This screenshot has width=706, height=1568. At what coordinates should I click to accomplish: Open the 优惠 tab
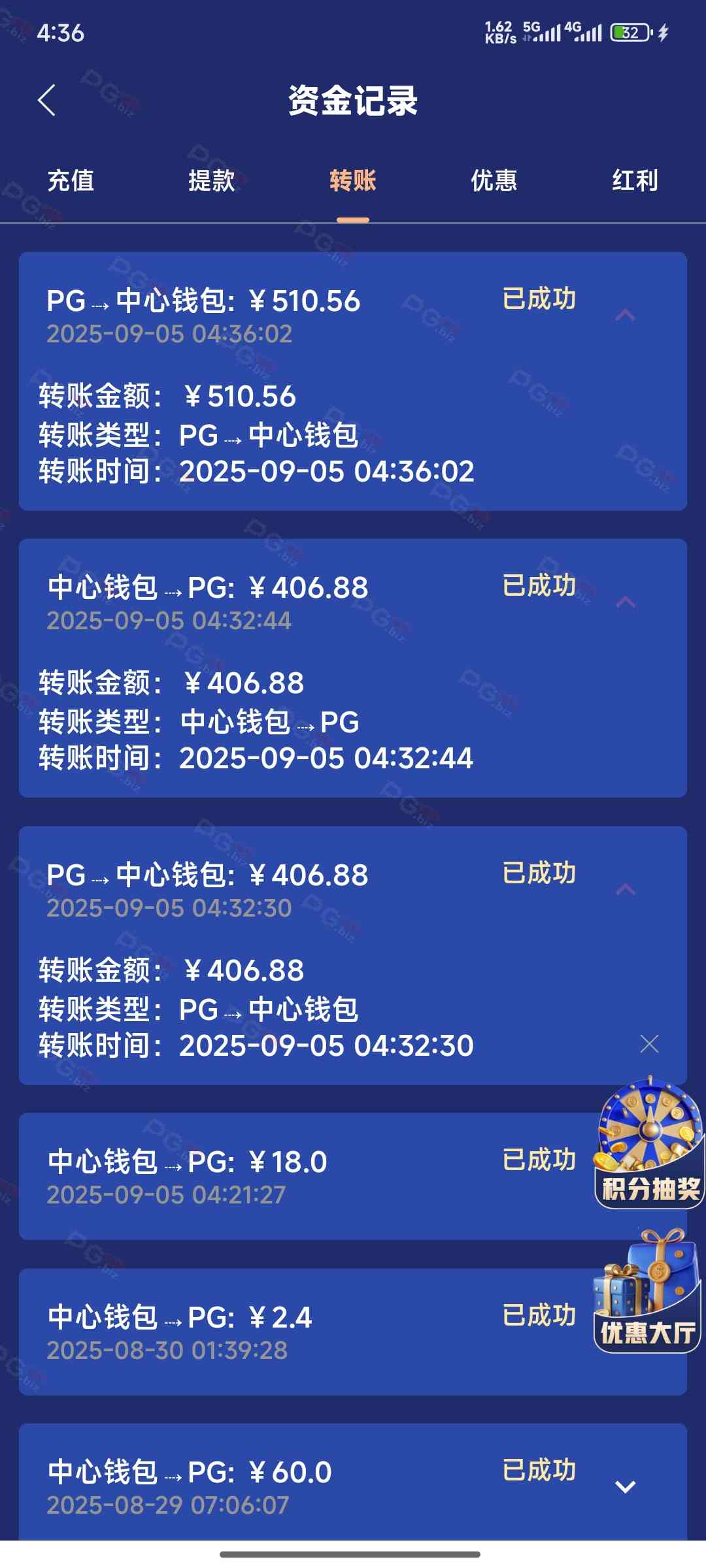[x=494, y=181]
